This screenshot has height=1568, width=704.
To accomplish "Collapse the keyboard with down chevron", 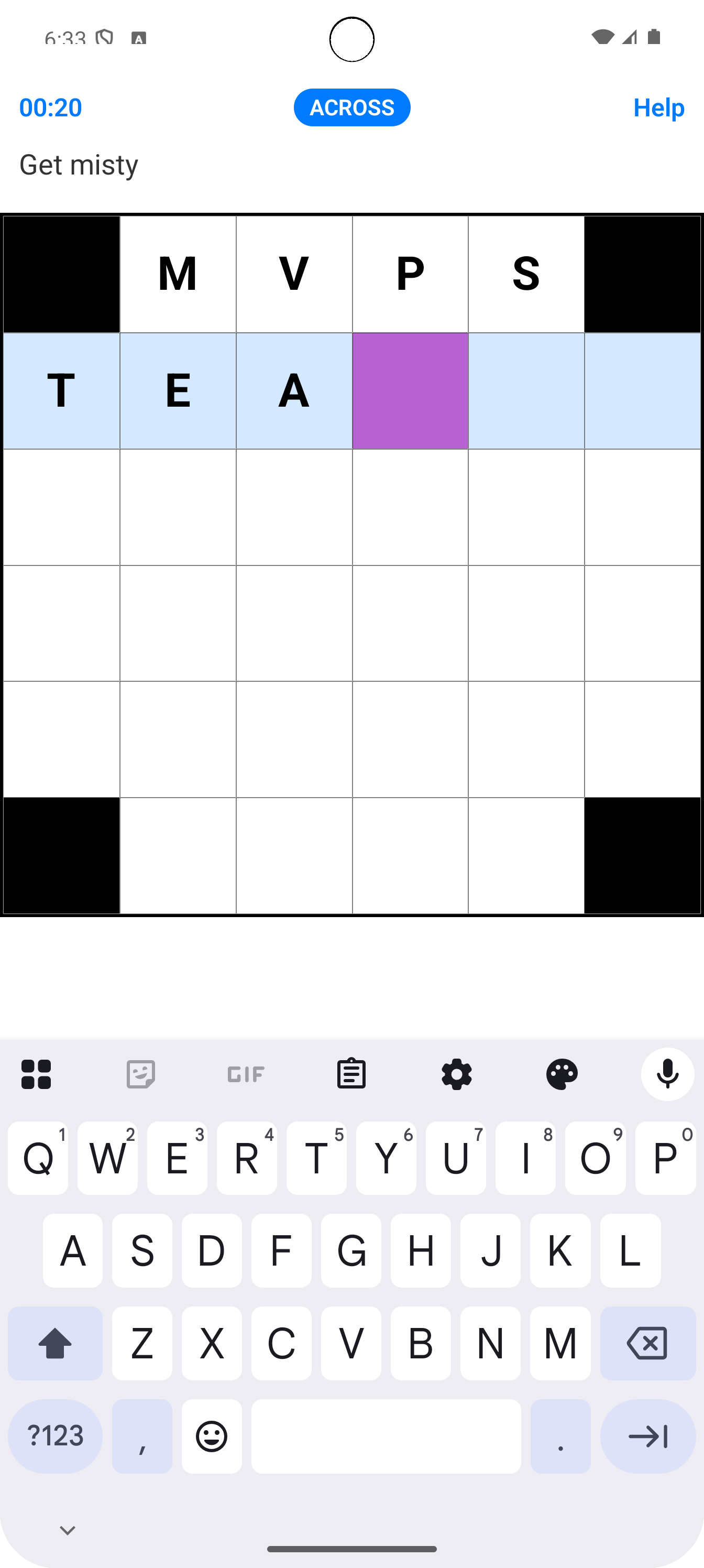I will 68,1530.
